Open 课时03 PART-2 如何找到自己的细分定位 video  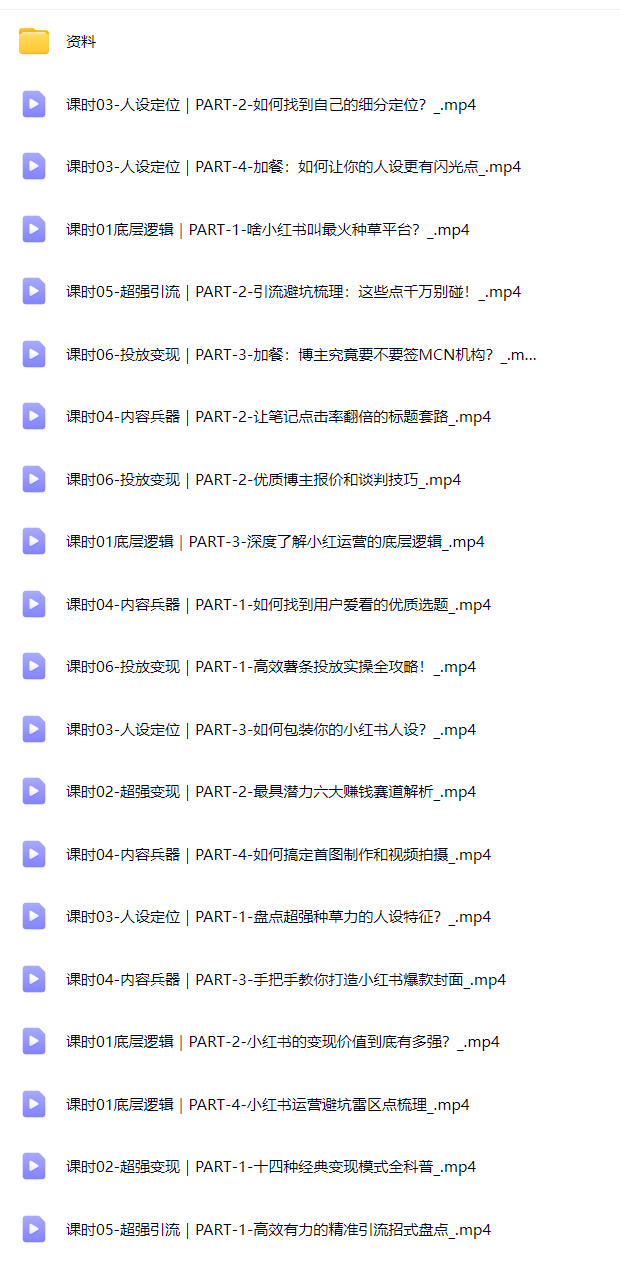270,104
